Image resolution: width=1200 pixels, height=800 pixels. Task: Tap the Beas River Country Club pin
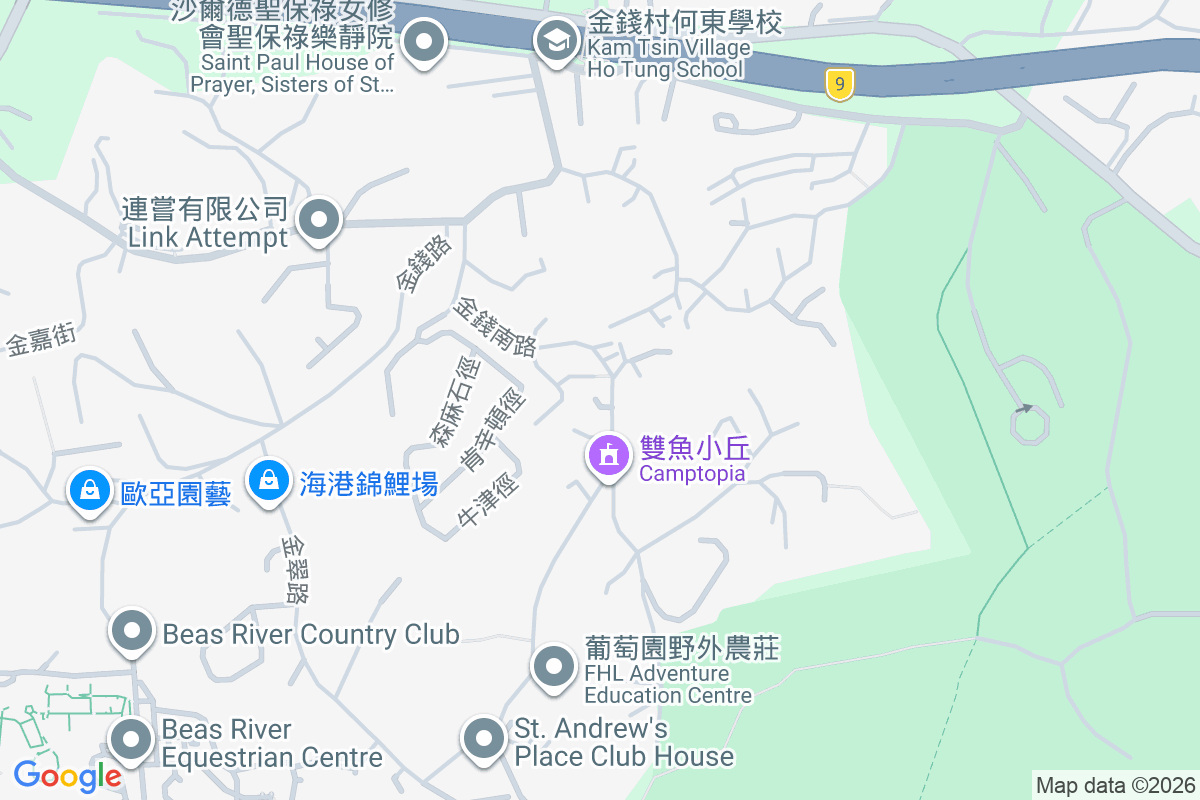[132, 632]
